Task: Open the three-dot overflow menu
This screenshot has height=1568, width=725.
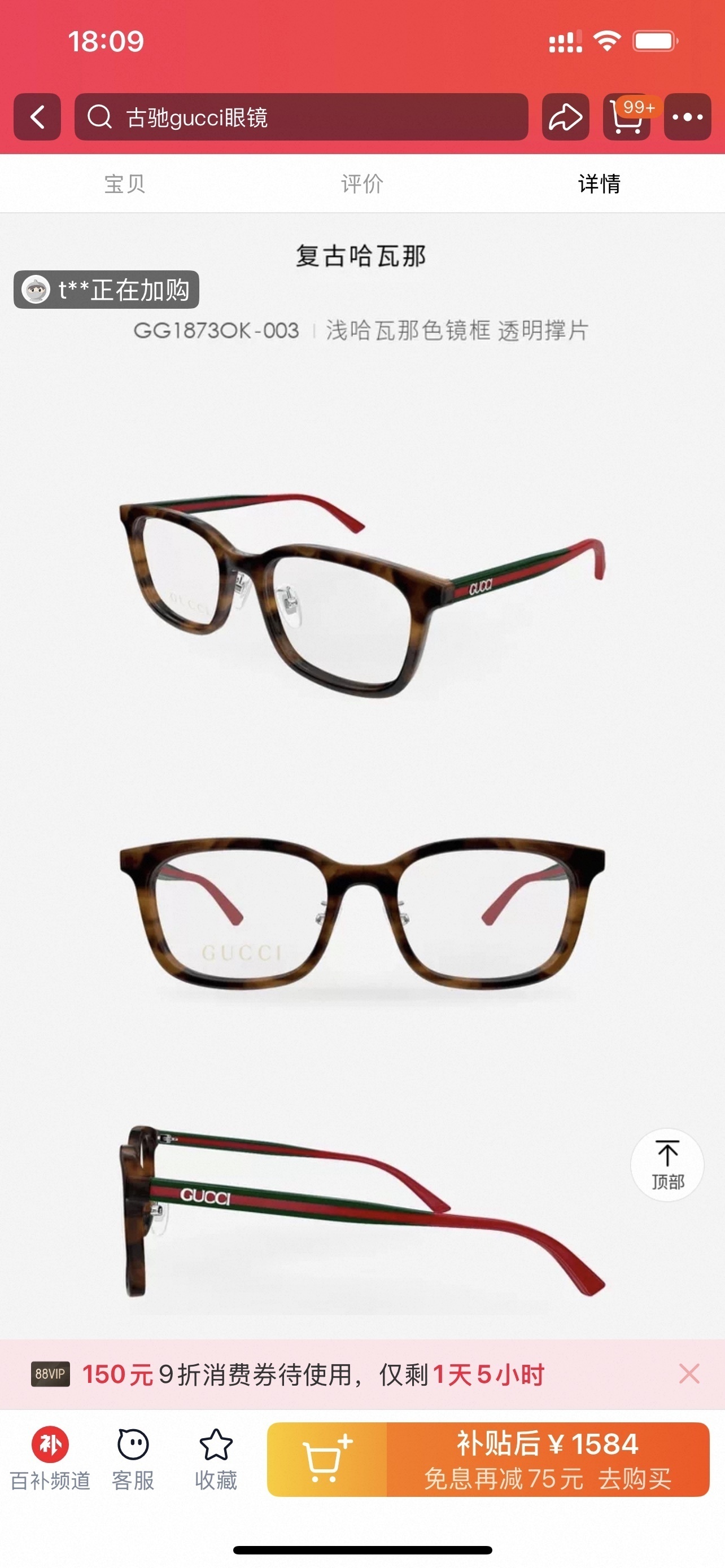Action: [x=687, y=117]
